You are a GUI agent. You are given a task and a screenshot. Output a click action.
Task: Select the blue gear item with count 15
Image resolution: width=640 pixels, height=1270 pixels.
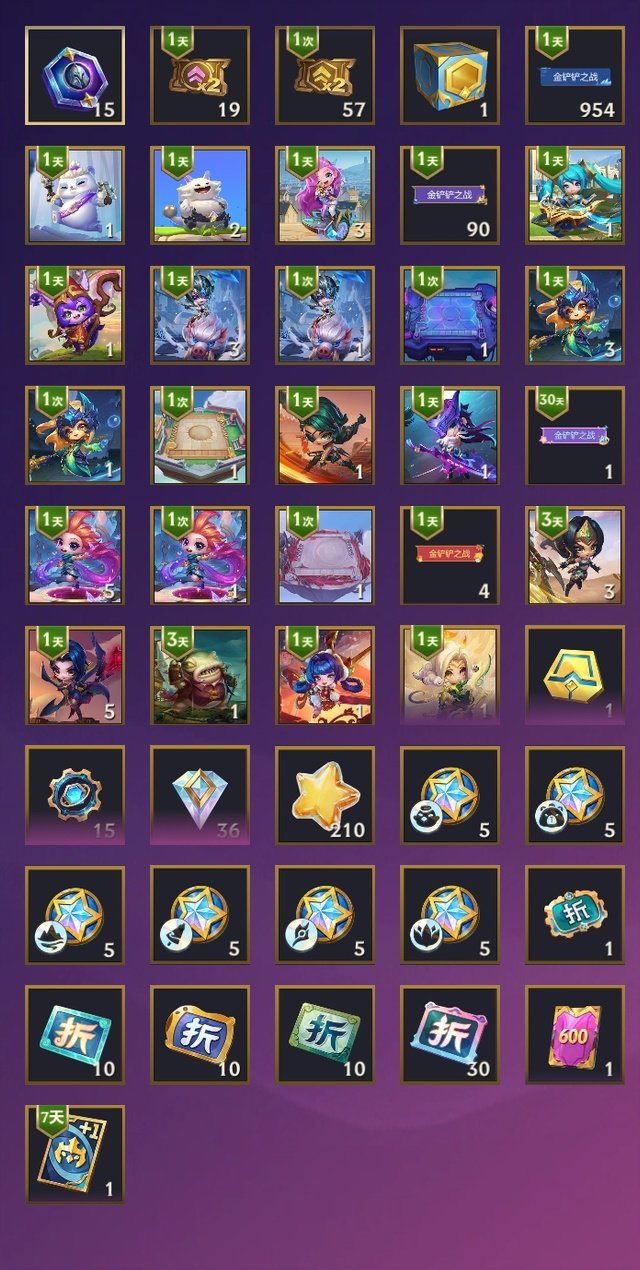pyautogui.click(x=75, y=795)
